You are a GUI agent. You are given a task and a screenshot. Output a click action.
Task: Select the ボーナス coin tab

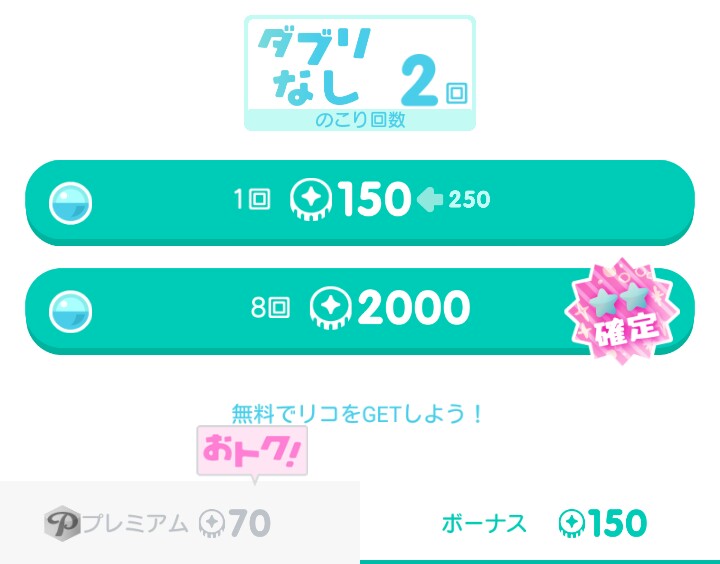540,522
